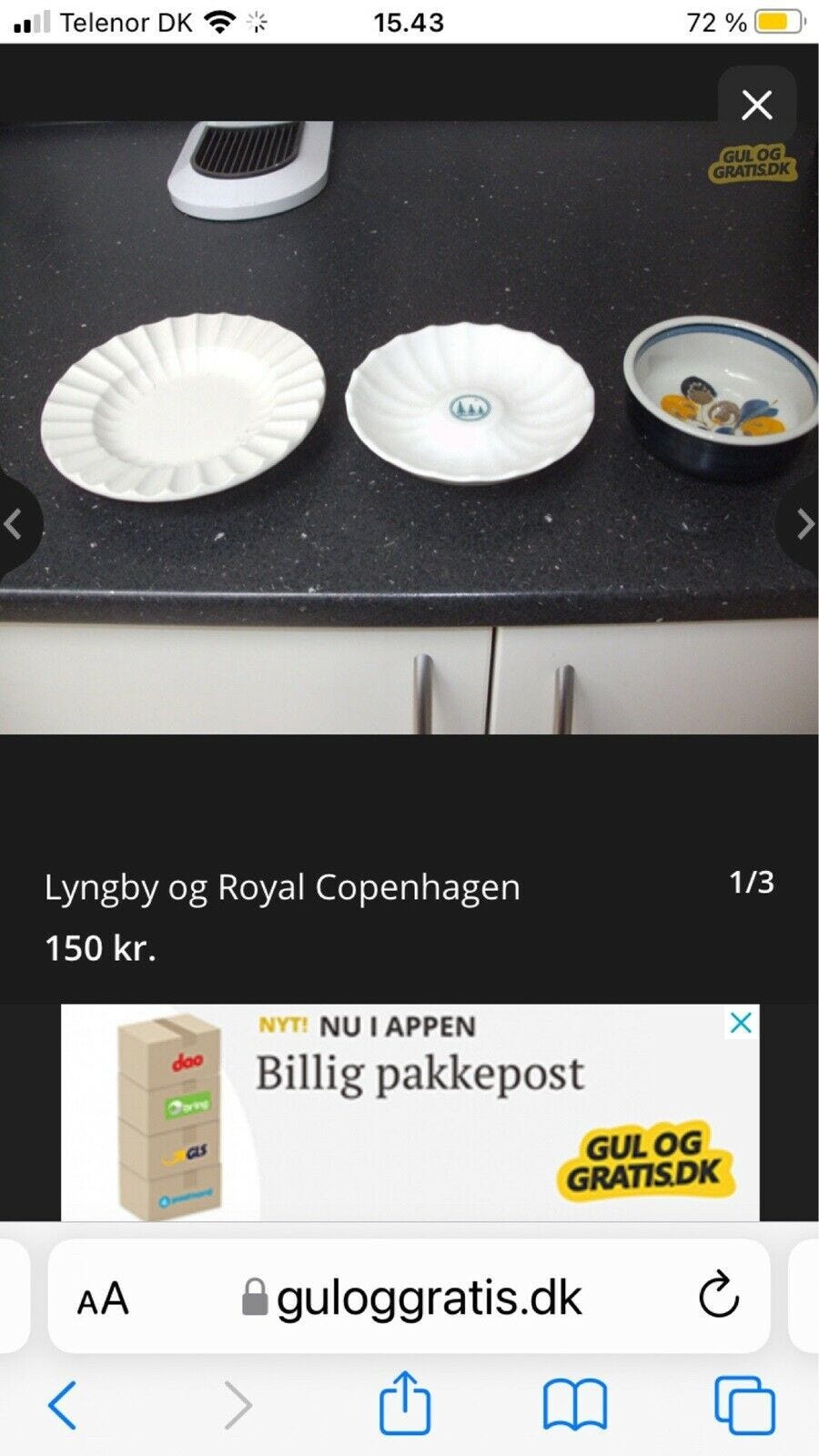
Task: Open the Billig pakkepost ad banner
Action: 409,1112
